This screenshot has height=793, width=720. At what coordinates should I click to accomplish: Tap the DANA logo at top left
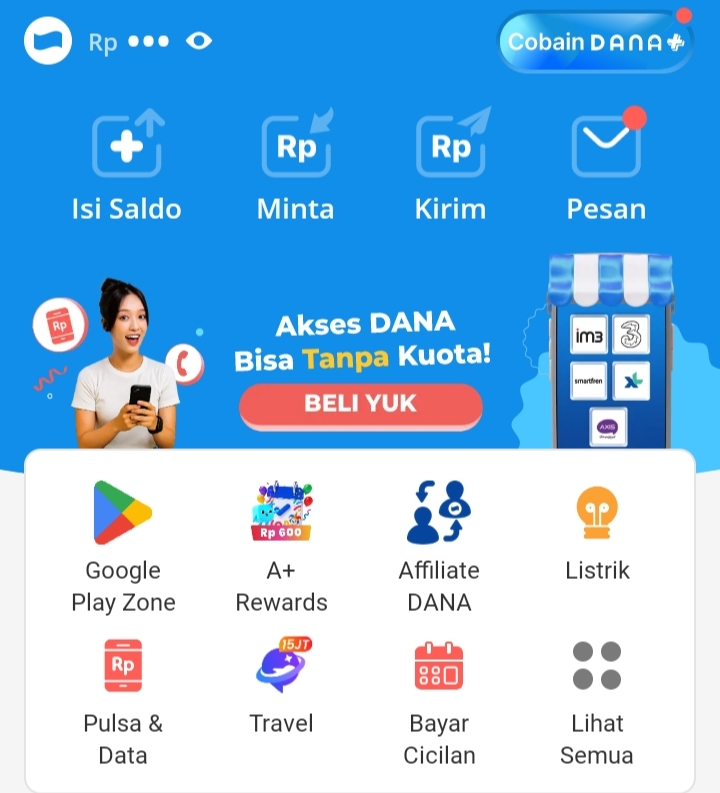[x=48, y=40]
